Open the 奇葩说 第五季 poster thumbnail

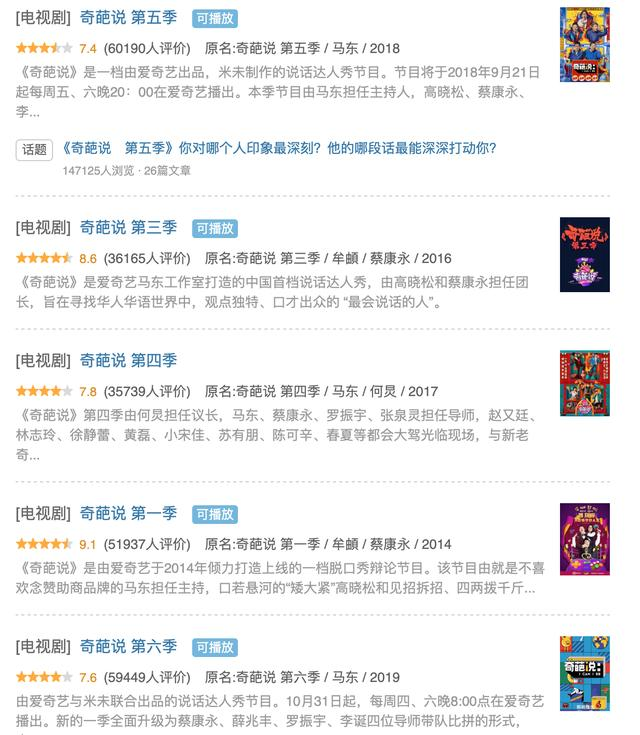coord(584,45)
